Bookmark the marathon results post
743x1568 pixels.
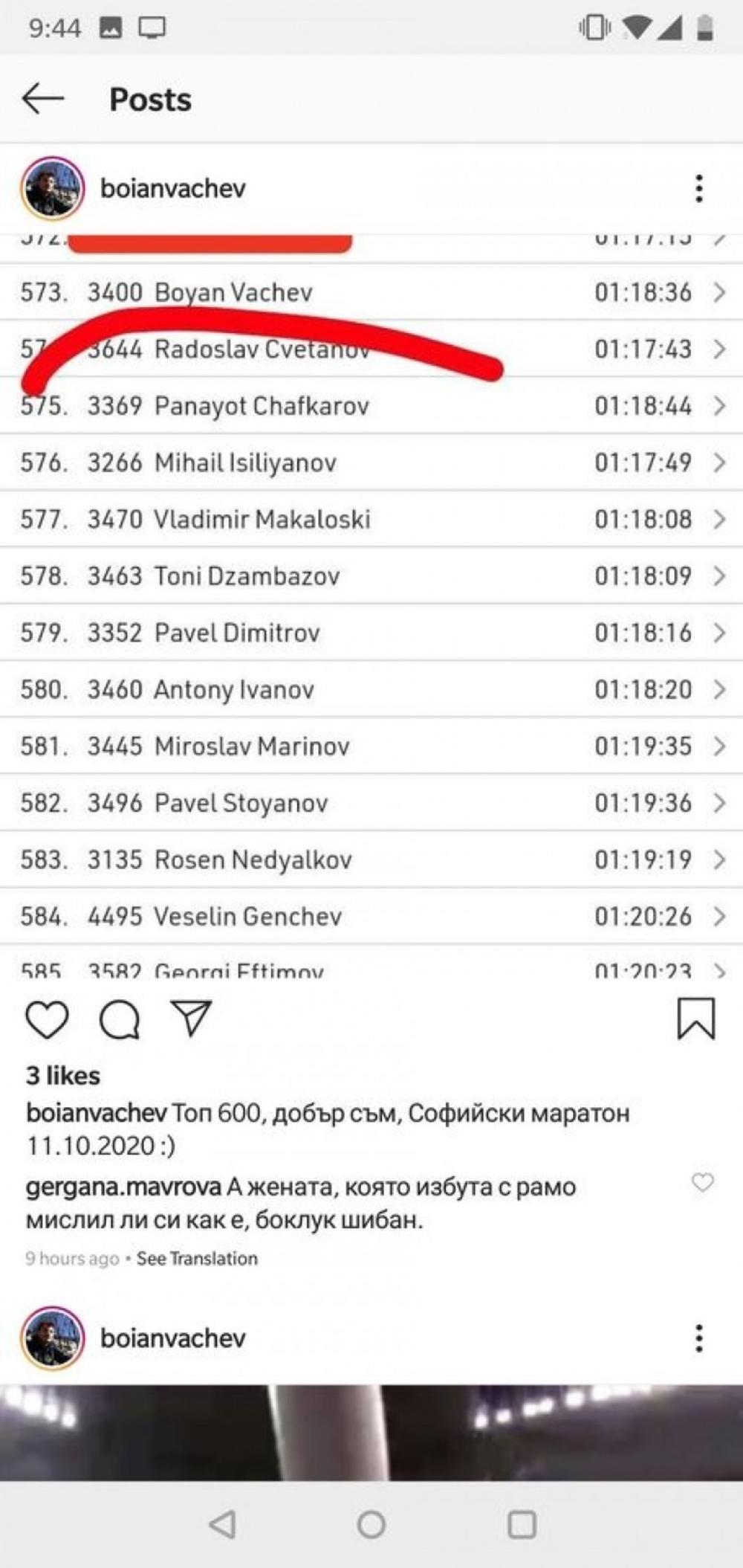click(x=695, y=1019)
